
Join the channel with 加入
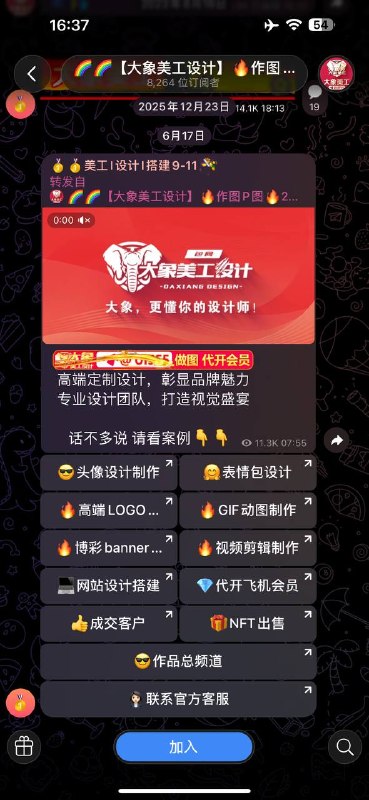click(184, 747)
